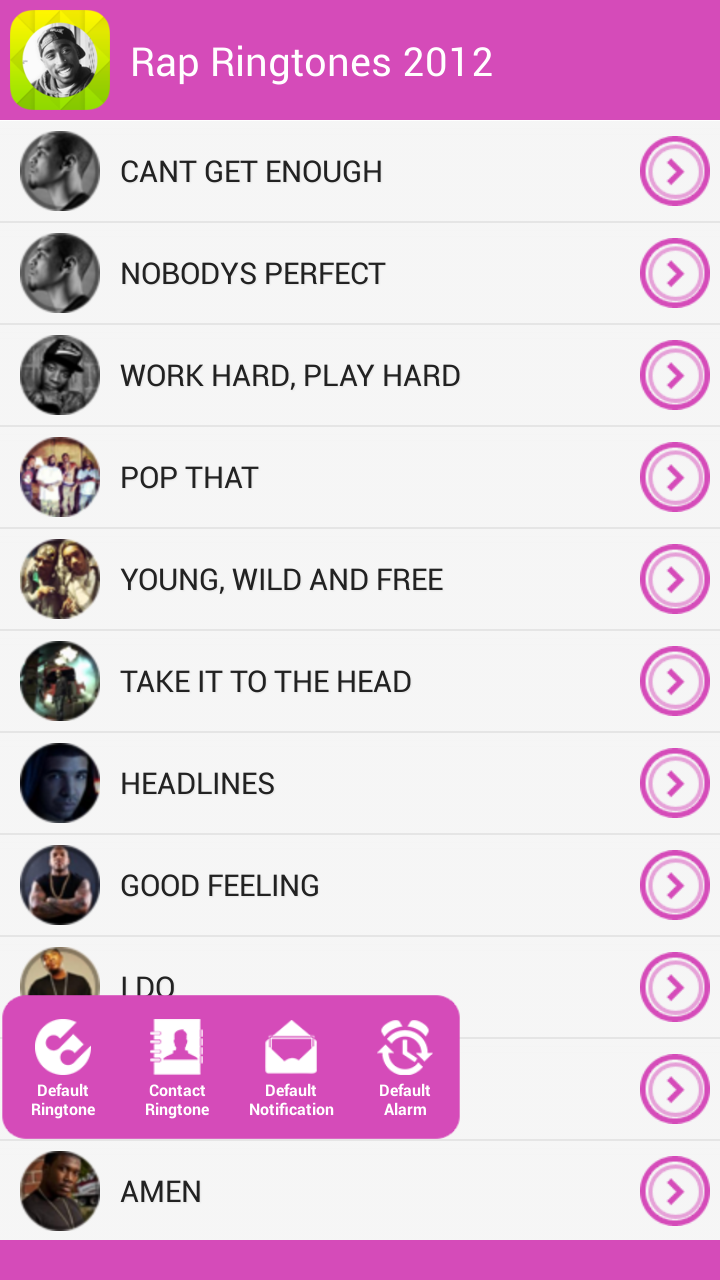
Task: Tap the arrow icon beside GOOD FEELING
Action: pos(674,886)
